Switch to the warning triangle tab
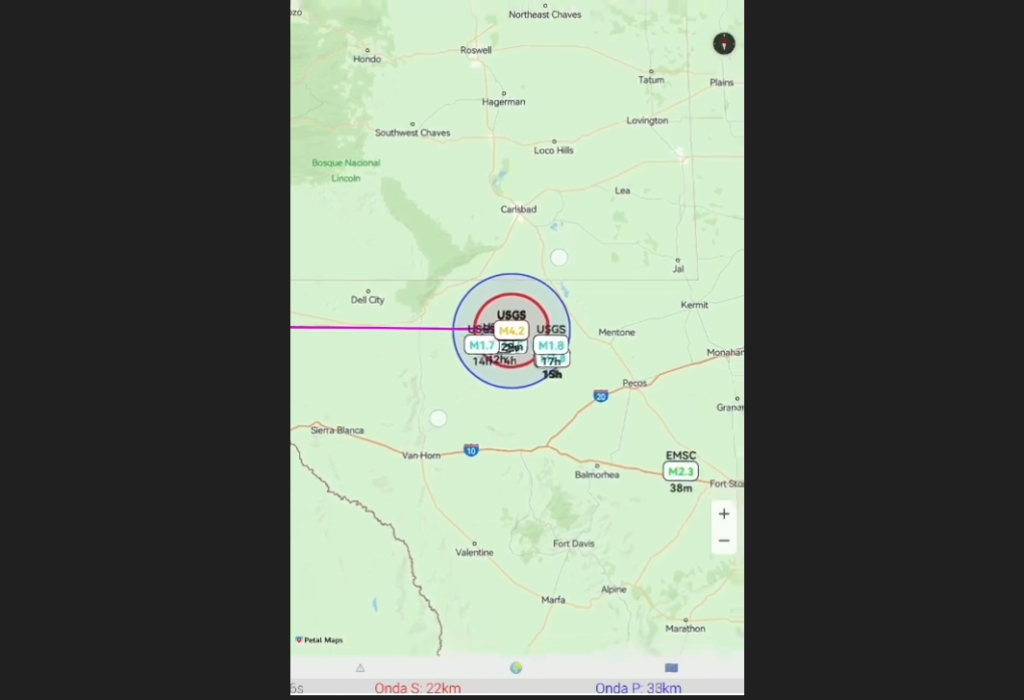Viewport: 1024px width, 700px height. click(x=360, y=667)
